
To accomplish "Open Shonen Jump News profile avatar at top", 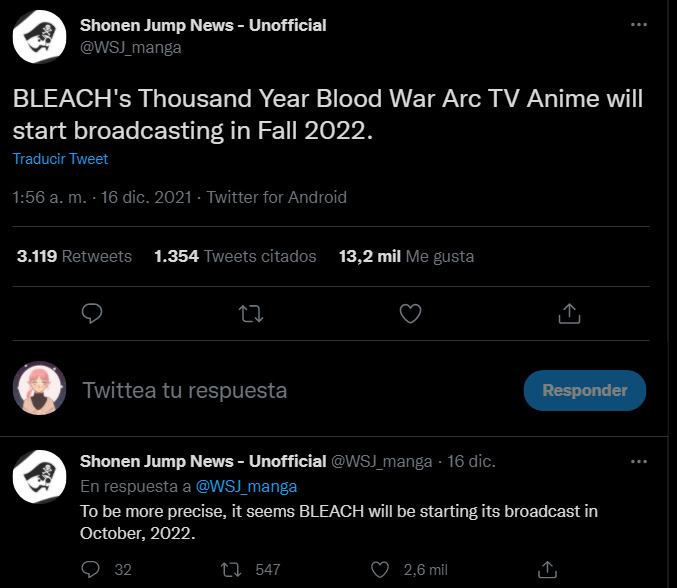I will (39, 37).
